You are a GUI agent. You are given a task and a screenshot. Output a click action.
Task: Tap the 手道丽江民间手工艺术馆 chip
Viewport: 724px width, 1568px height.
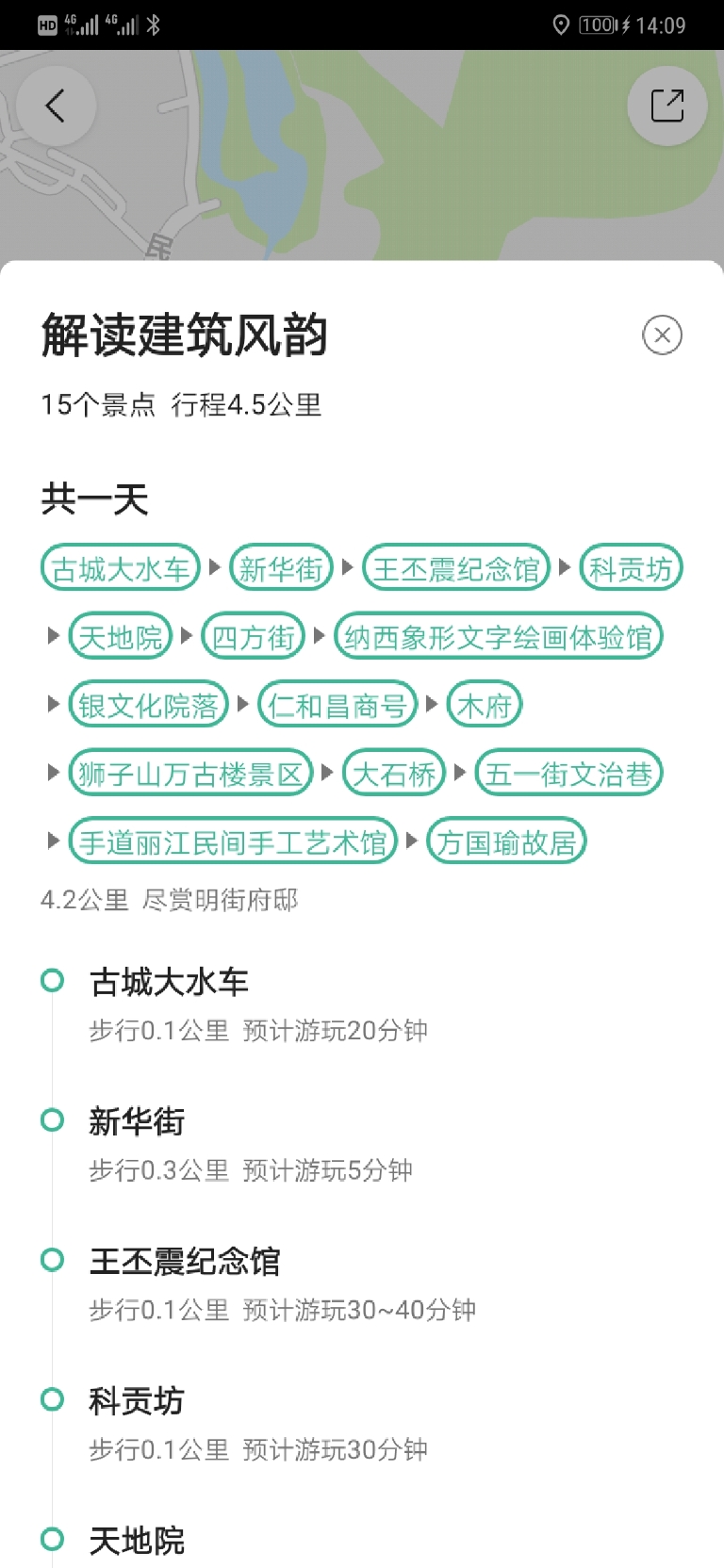[232, 842]
